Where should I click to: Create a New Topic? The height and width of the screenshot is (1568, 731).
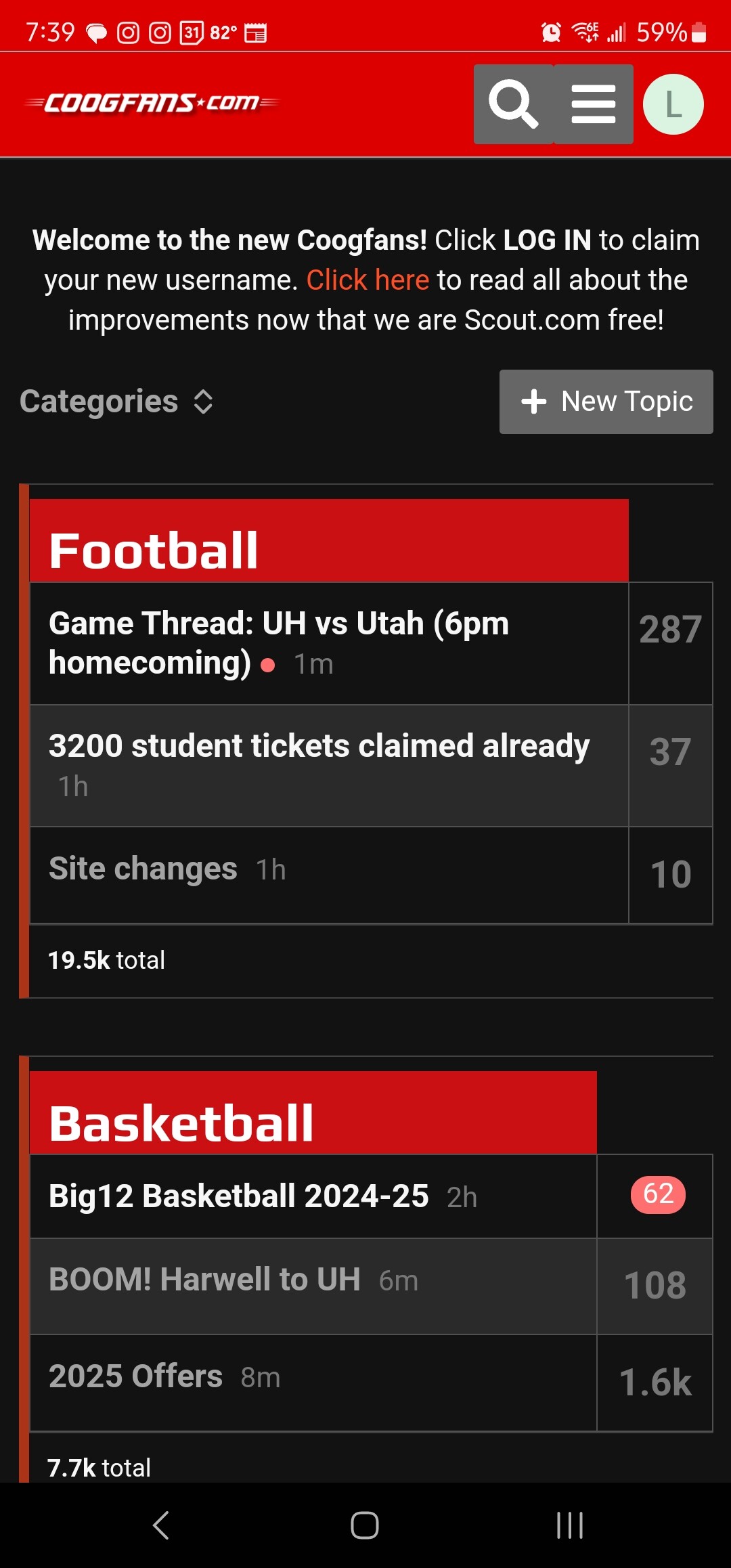tap(606, 401)
